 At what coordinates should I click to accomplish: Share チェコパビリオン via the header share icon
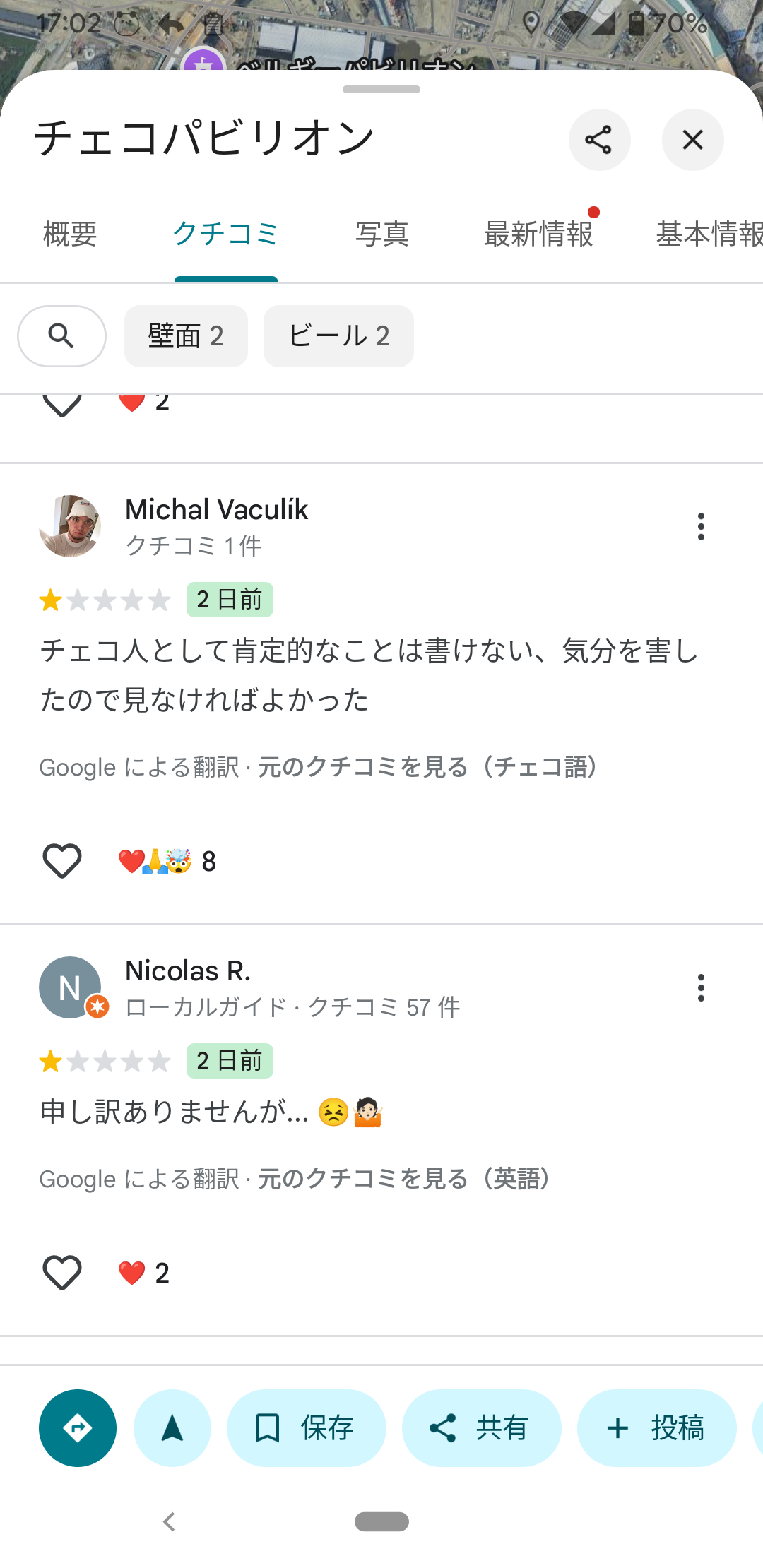click(x=599, y=140)
